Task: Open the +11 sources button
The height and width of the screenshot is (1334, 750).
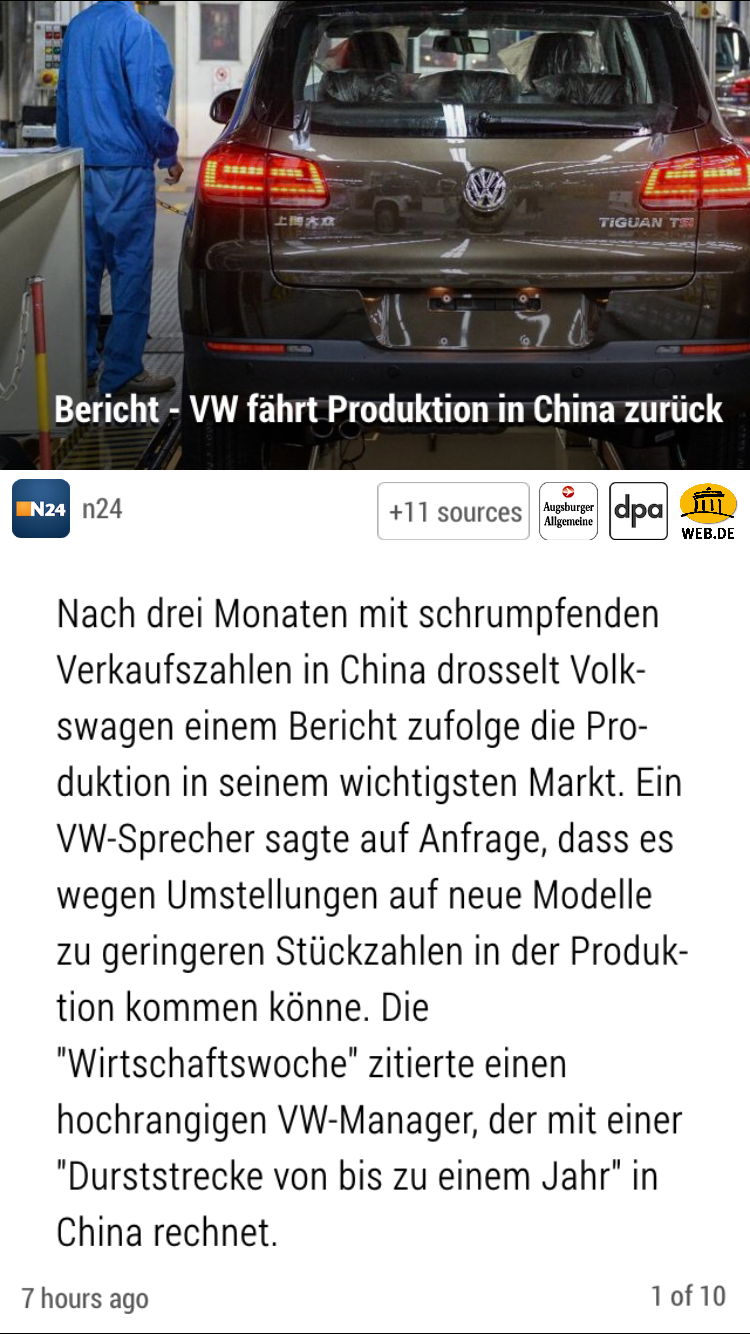Action: point(454,511)
